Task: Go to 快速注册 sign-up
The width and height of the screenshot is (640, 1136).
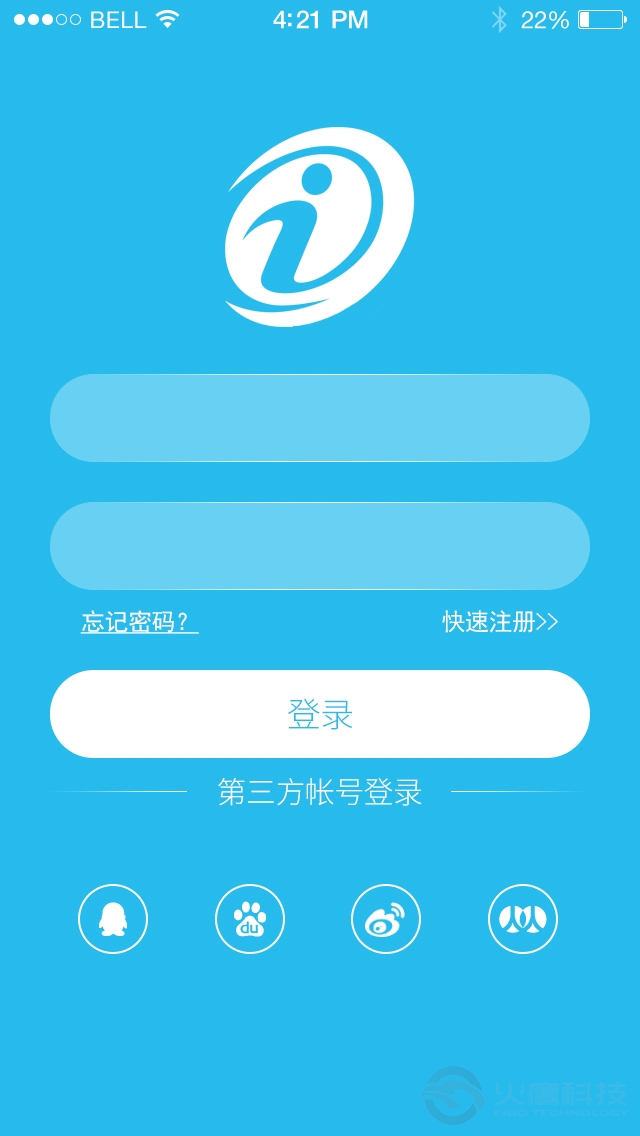Action: click(500, 622)
